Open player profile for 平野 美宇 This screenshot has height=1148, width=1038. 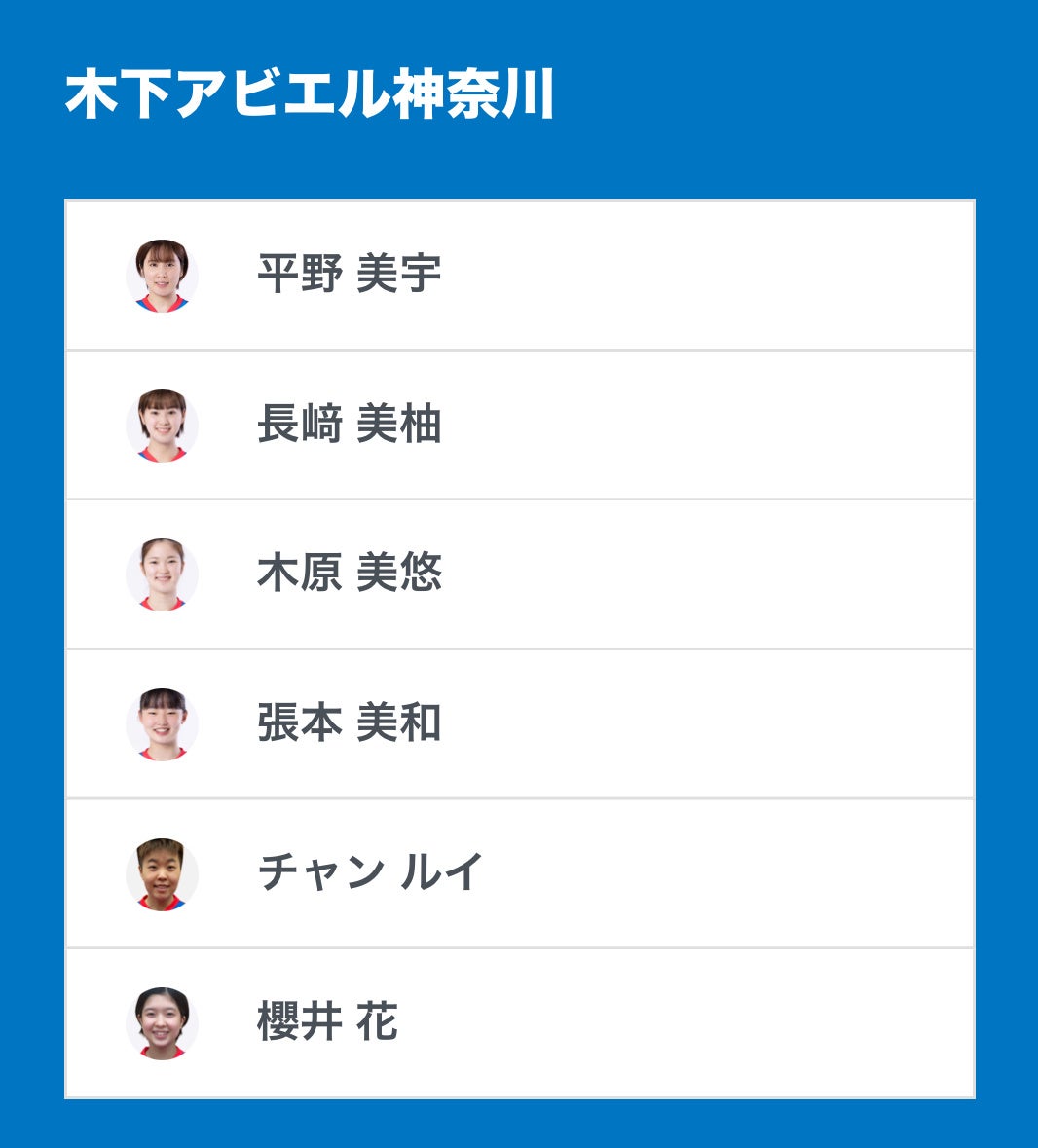(349, 275)
